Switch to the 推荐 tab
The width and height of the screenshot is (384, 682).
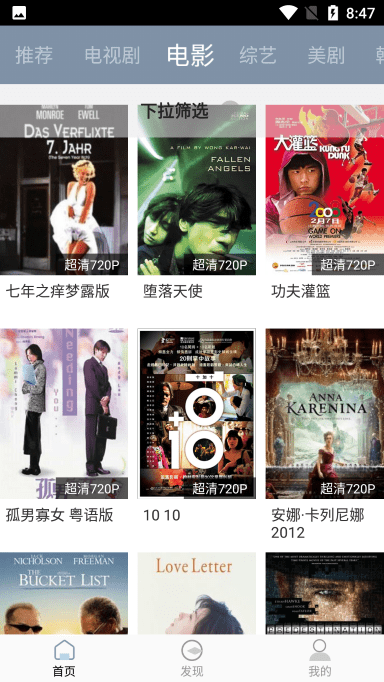tap(34, 55)
